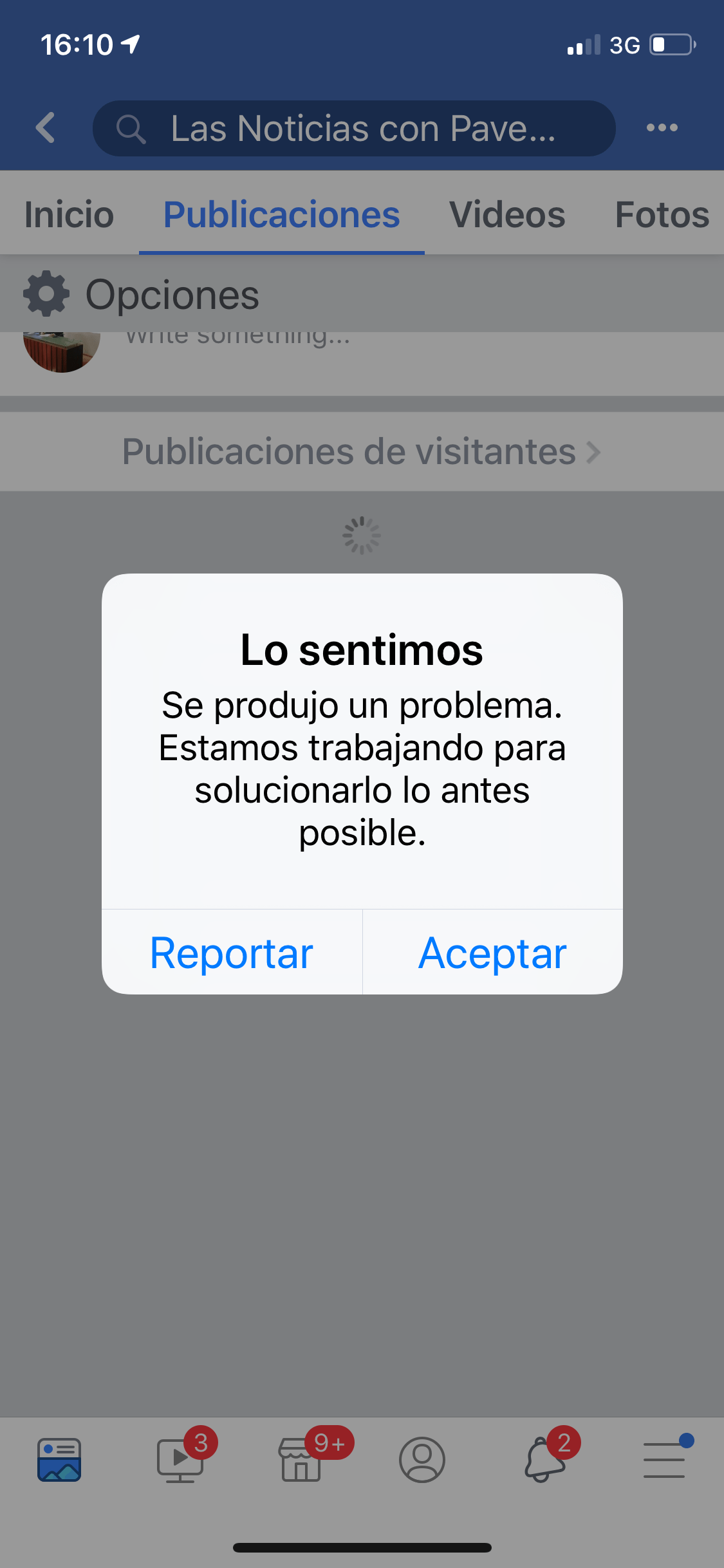Open the profile tab
The height and width of the screenshot is (1568, 724).
pos(422,1460)
